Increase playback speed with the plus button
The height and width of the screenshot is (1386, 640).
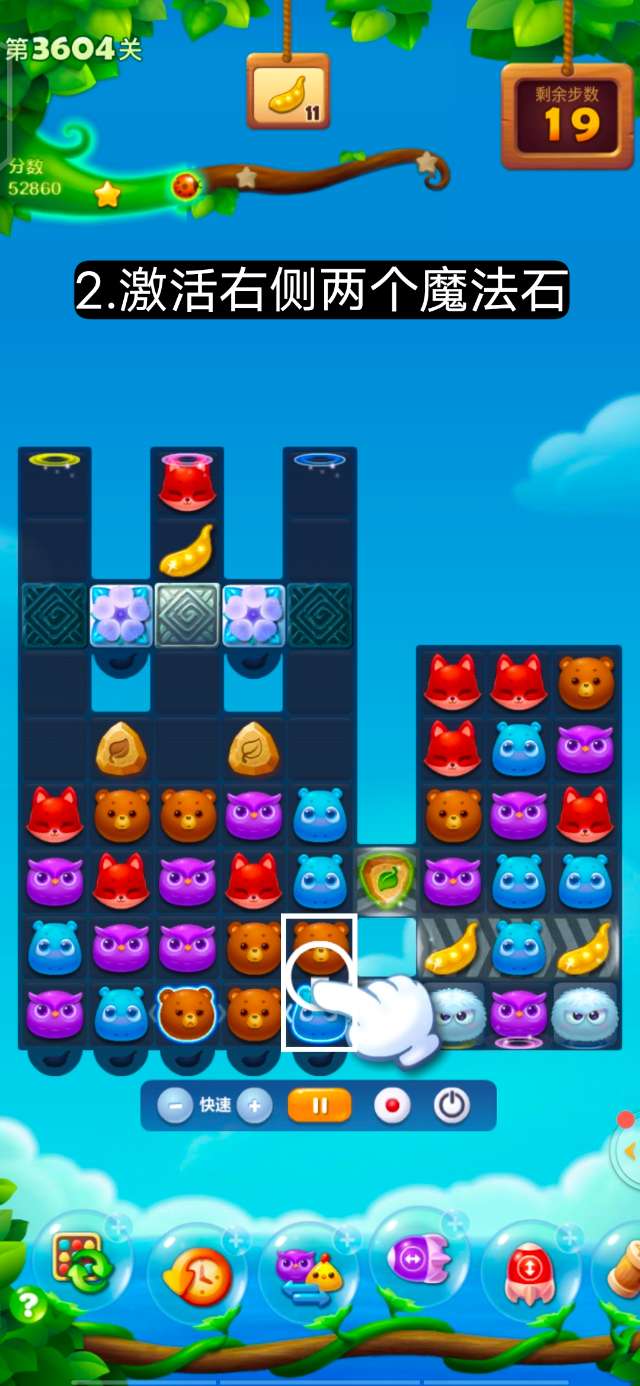tap(254, 1106)
